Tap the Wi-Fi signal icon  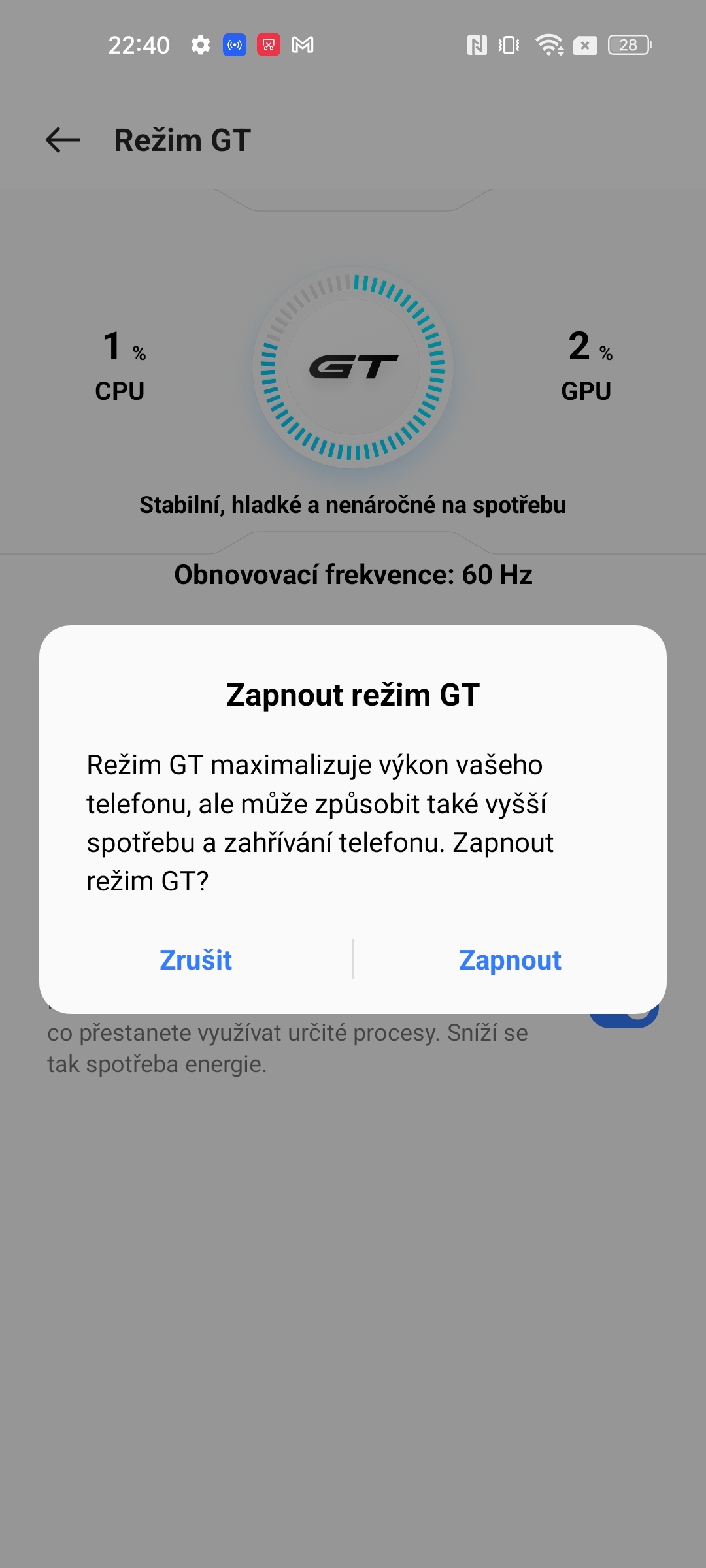tap(549, 45)
